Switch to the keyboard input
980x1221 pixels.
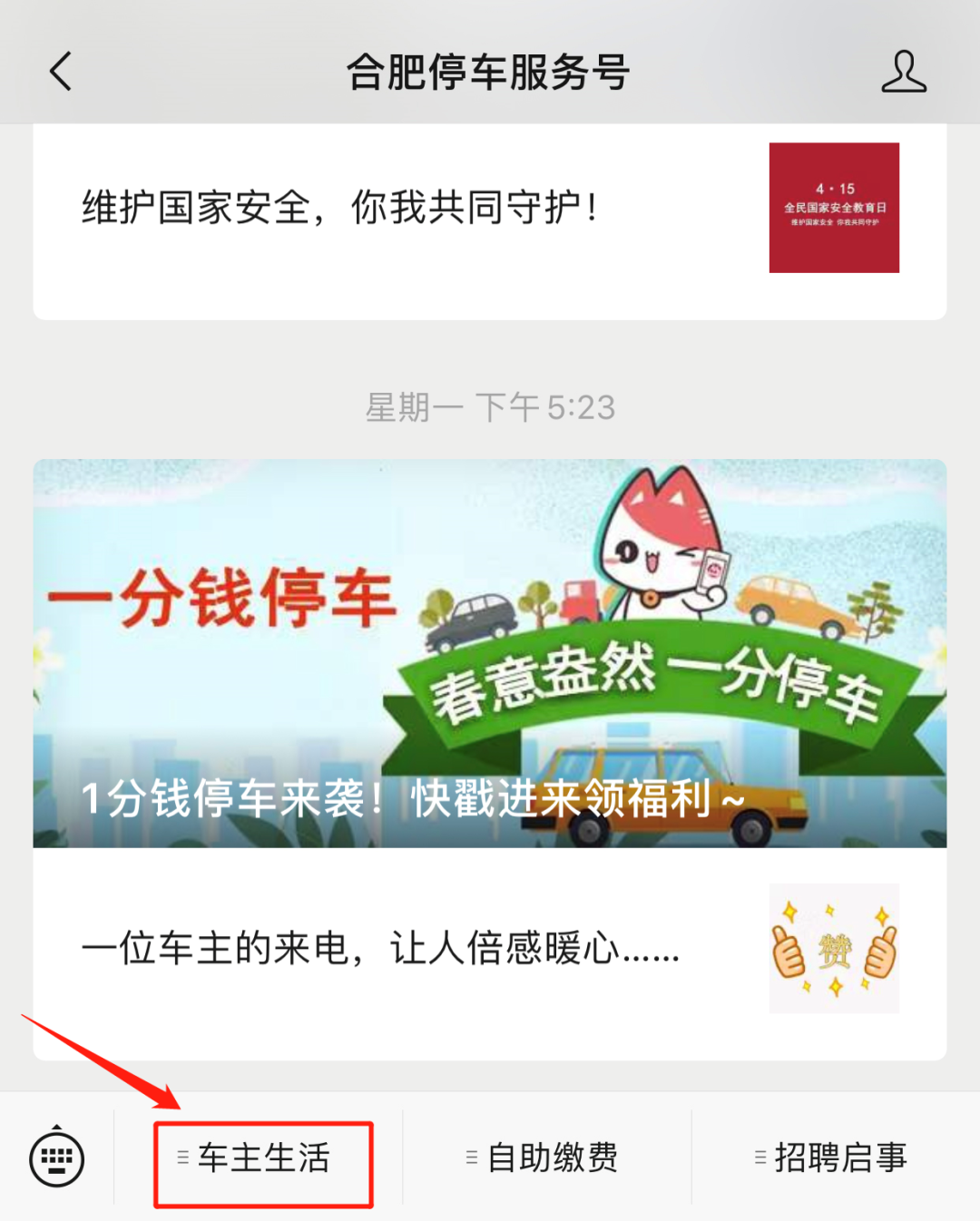click(x=57, y=1158)
